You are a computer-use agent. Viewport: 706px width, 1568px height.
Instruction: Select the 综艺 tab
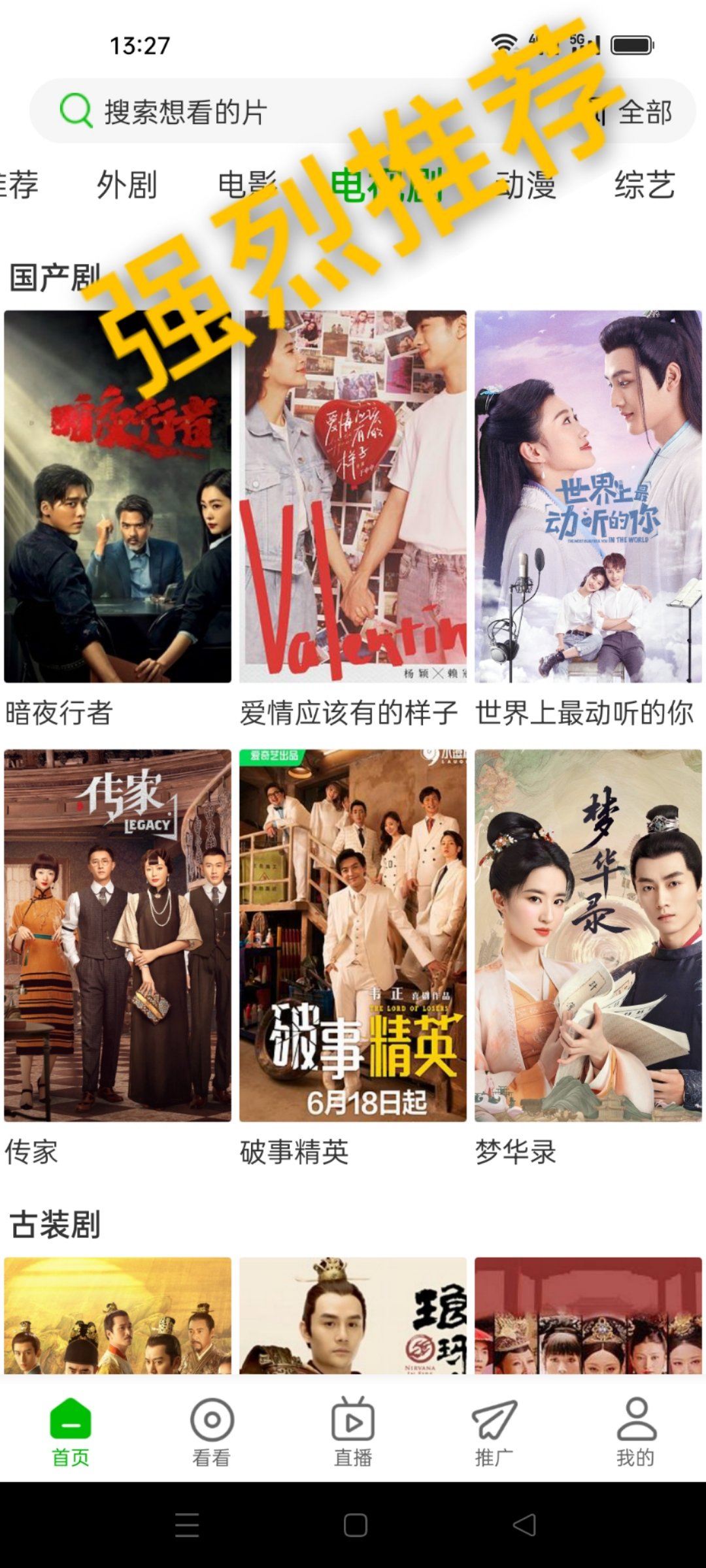(x=646, y=185)
